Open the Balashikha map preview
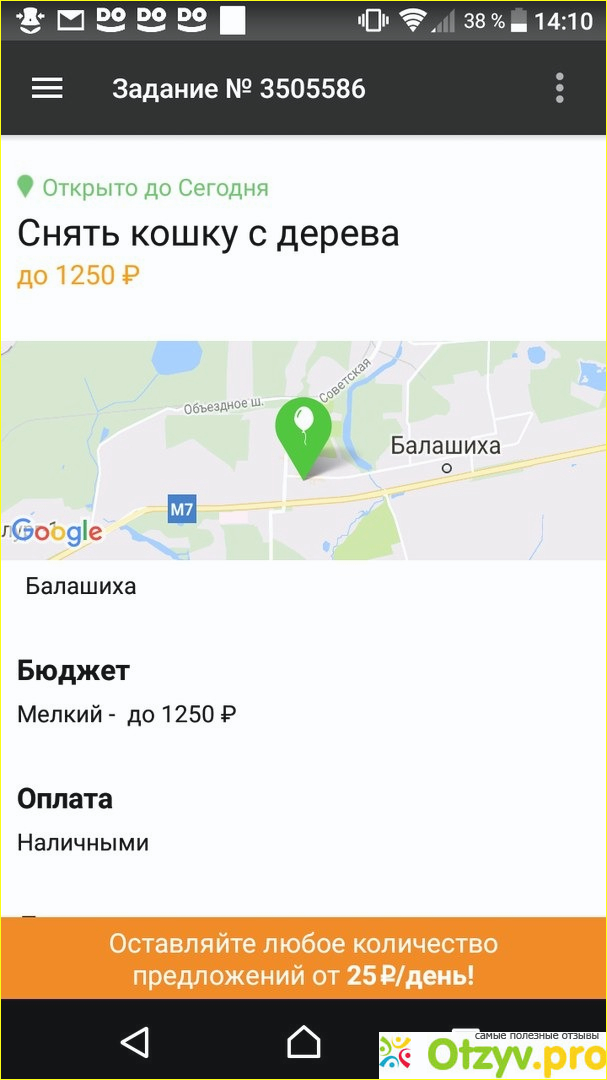Image resolution: width=607 pixels, height=1080 pixels. point(303,451)
